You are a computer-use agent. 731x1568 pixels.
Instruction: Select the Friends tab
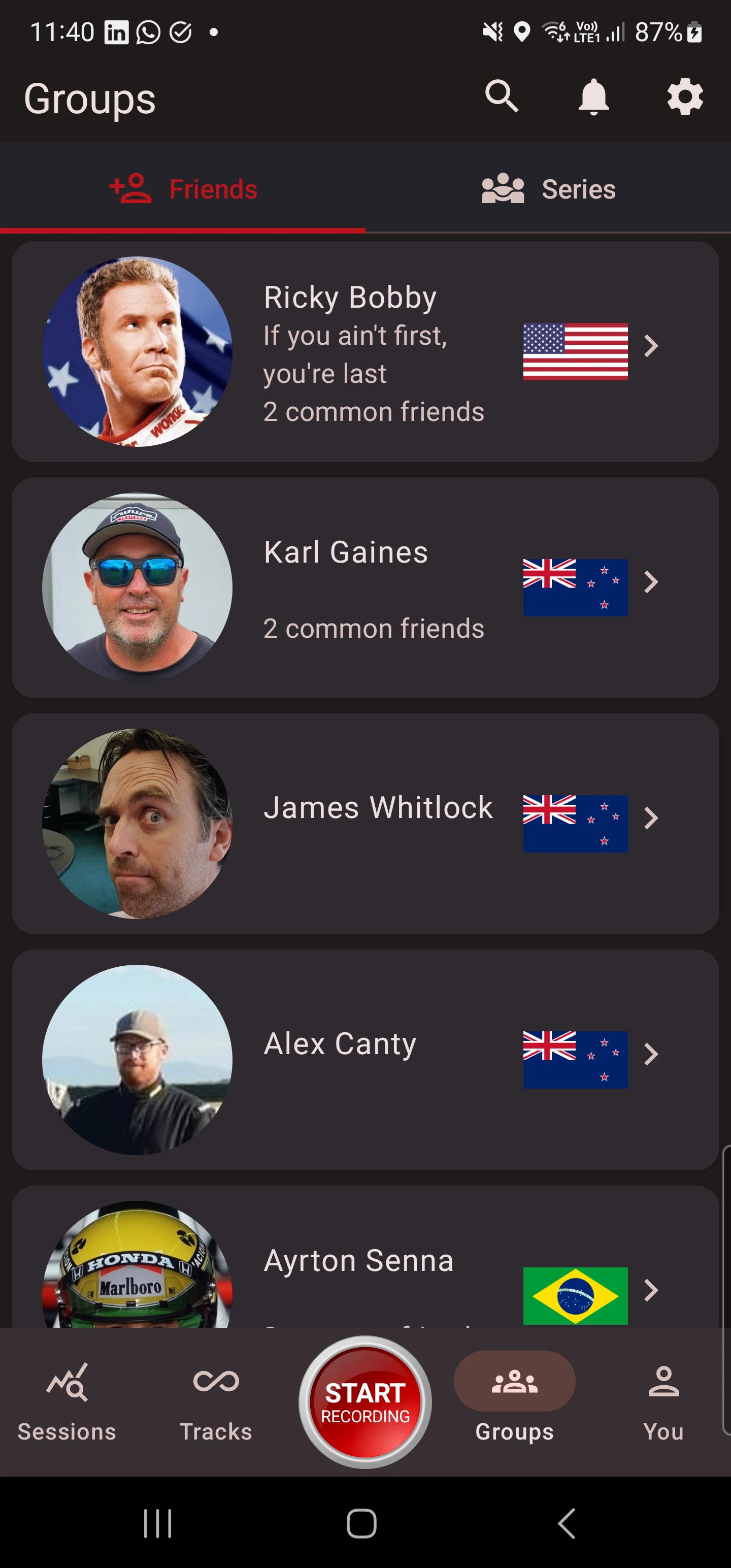pyautogui.click(x=183, y=189)
